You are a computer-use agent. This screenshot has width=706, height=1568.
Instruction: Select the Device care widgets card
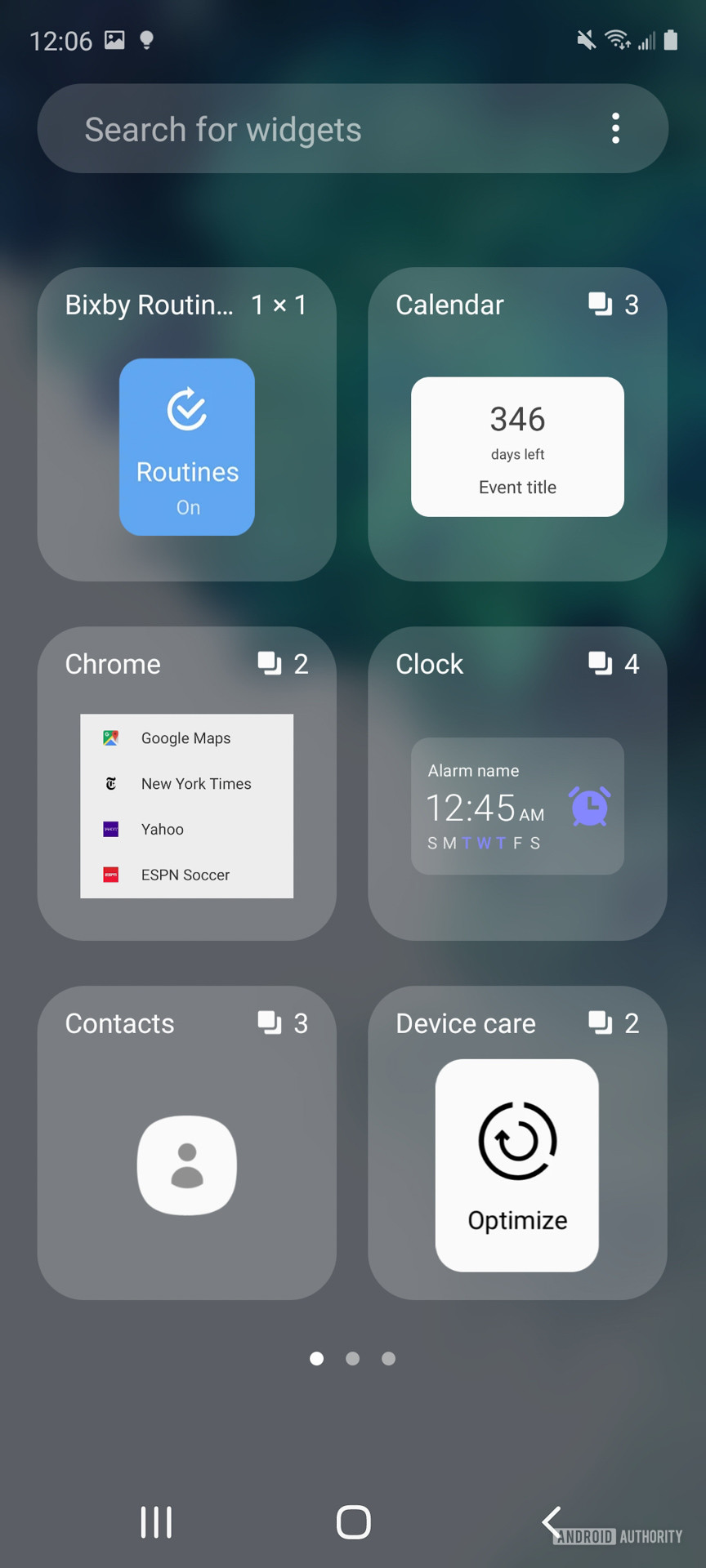tap(517, 1143)
